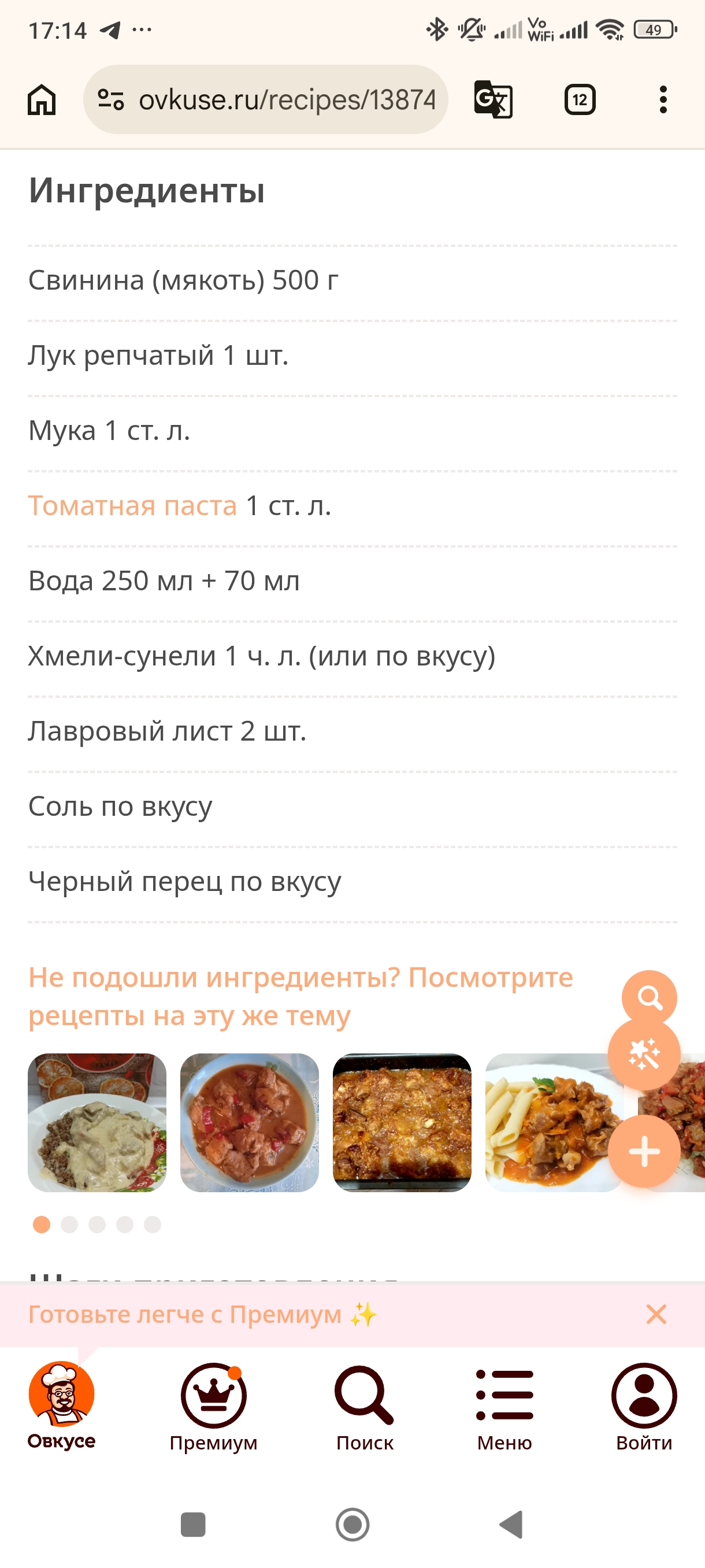Open the Томатная паста ingredient link
Image resolution: width=705 pixels, height=1568 pixels.
coord(132,505)
